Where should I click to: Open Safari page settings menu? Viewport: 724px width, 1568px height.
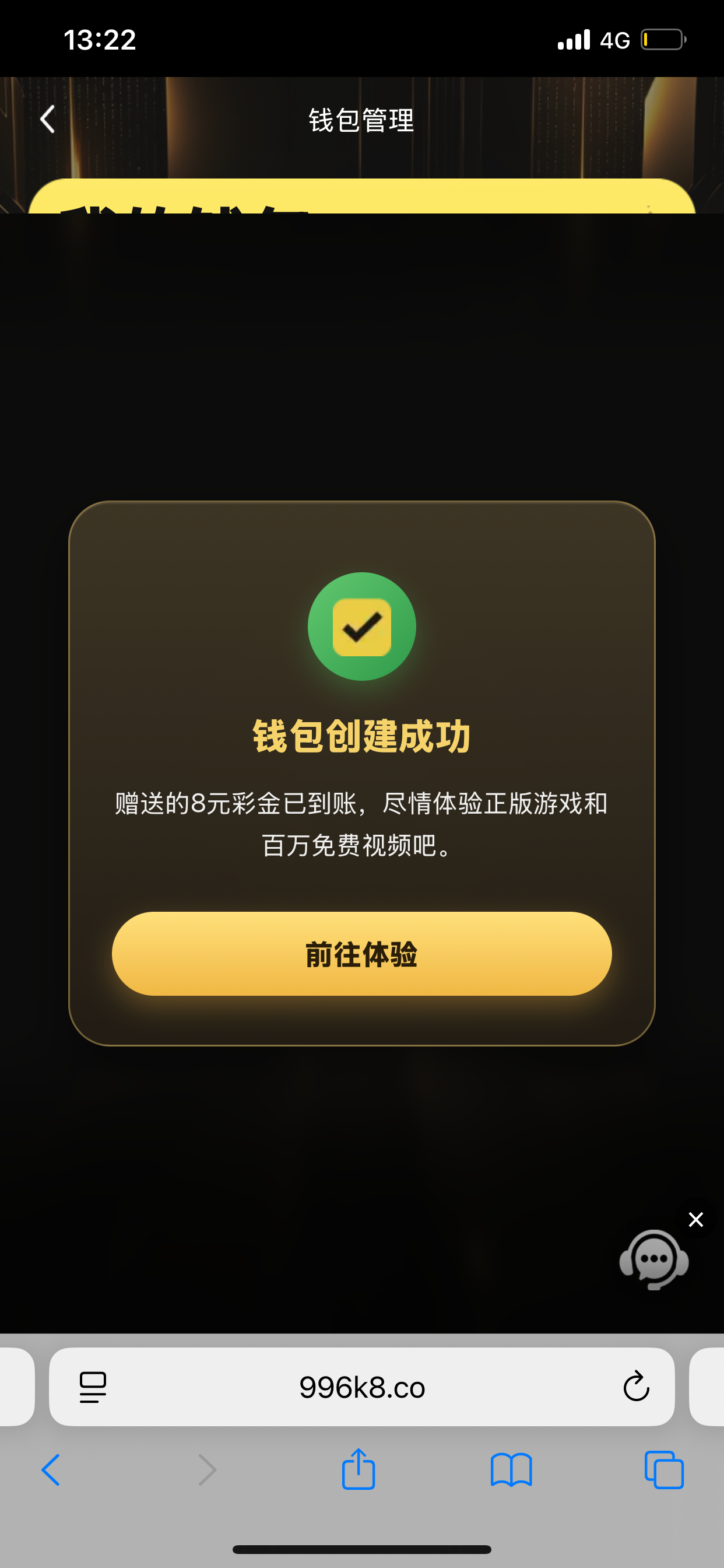click(x=93, y=1387)
